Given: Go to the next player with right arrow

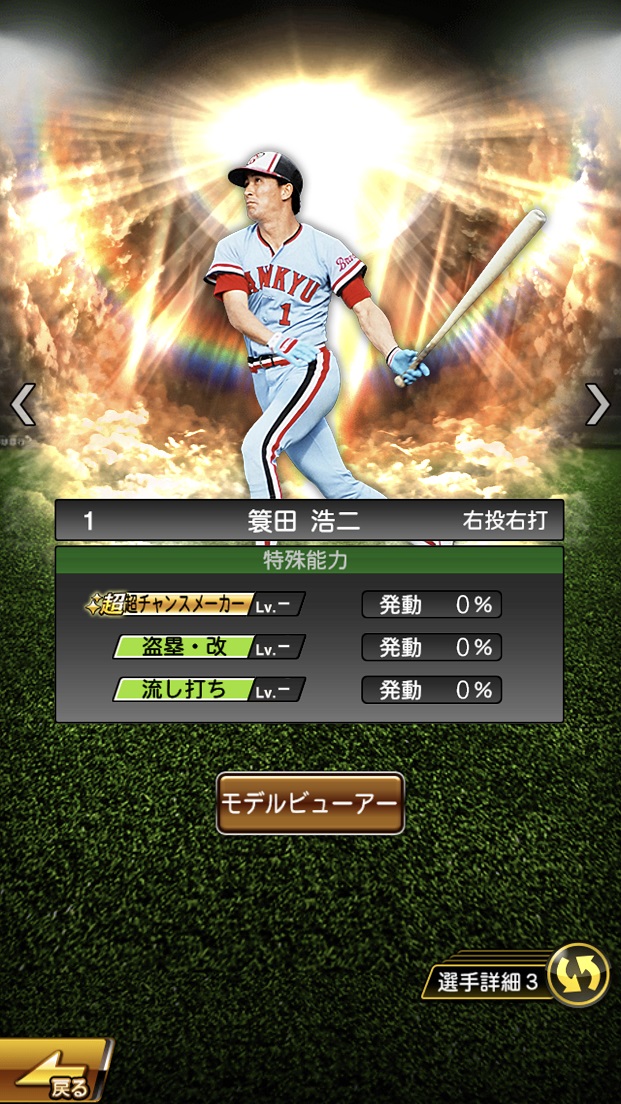Looking at the screenshot, I should (x=597, y=404).
